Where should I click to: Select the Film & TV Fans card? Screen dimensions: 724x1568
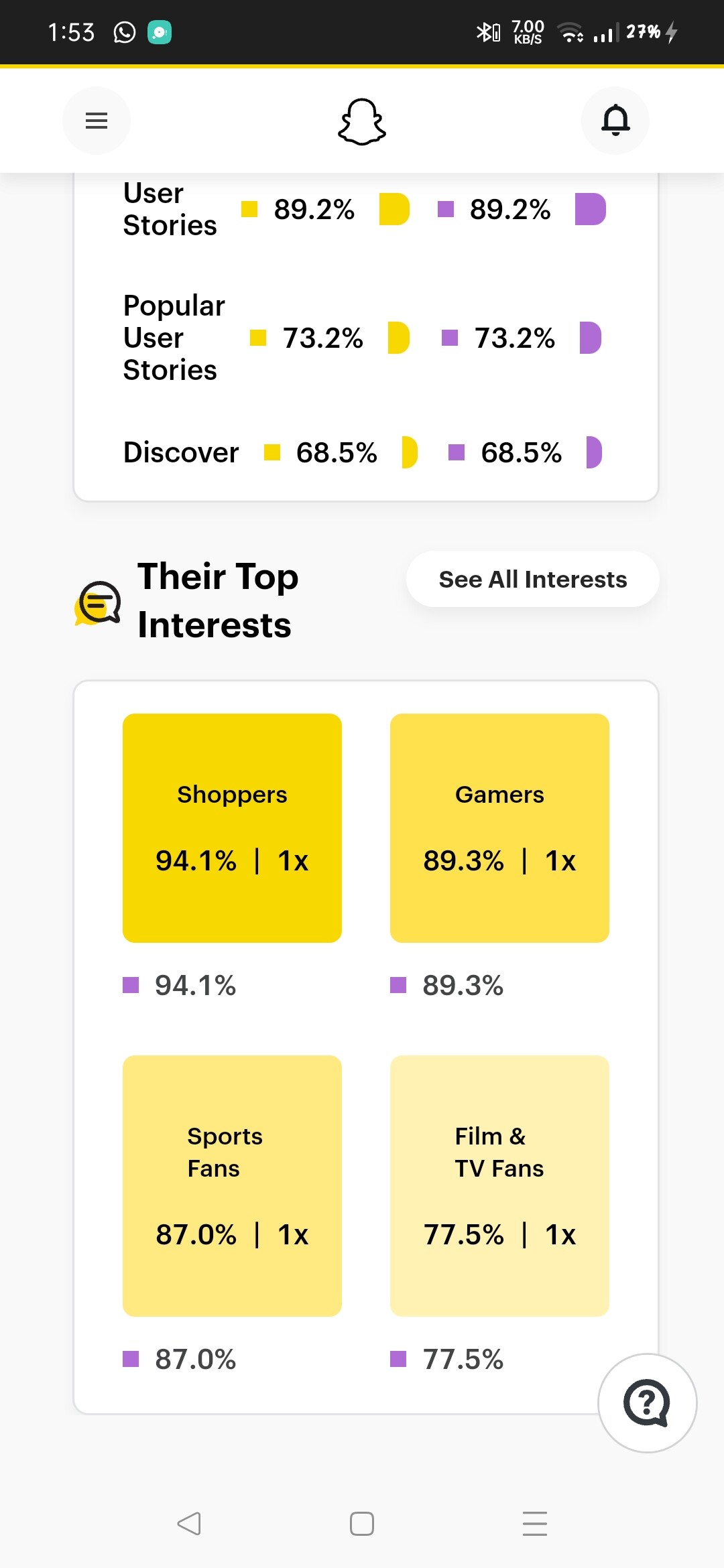tap(499, 1186)
